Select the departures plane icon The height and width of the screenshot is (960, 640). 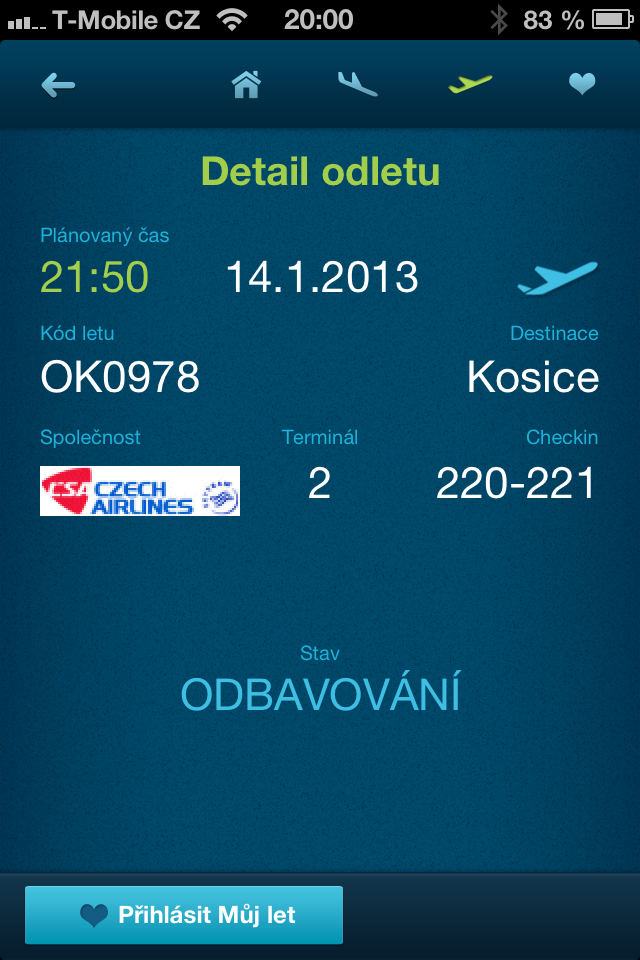pos(470,85)
